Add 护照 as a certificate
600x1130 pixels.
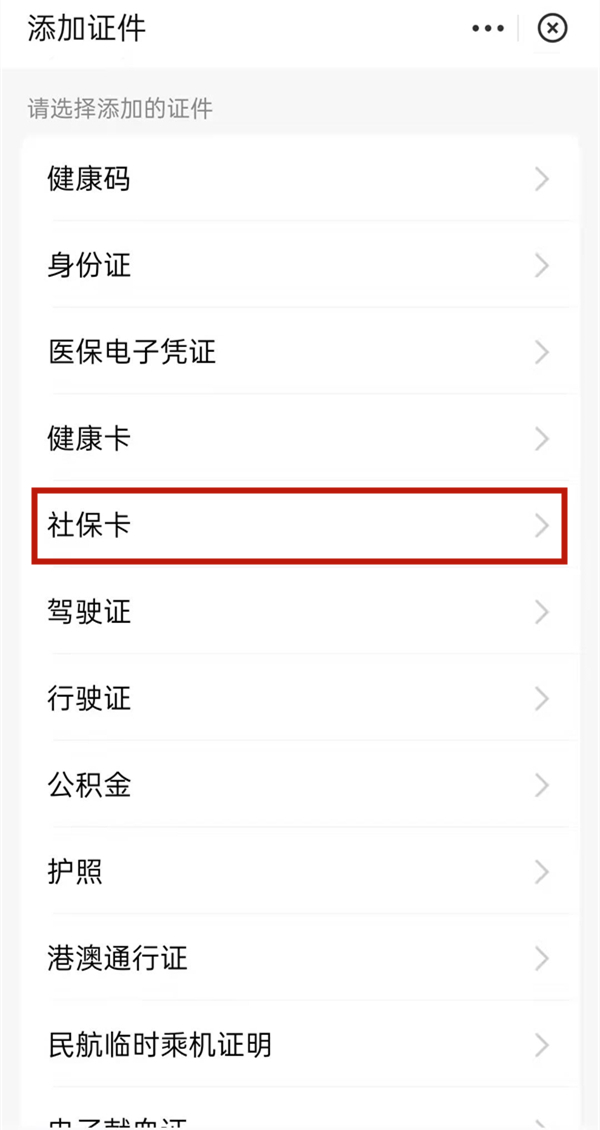[x=300, y=872]
